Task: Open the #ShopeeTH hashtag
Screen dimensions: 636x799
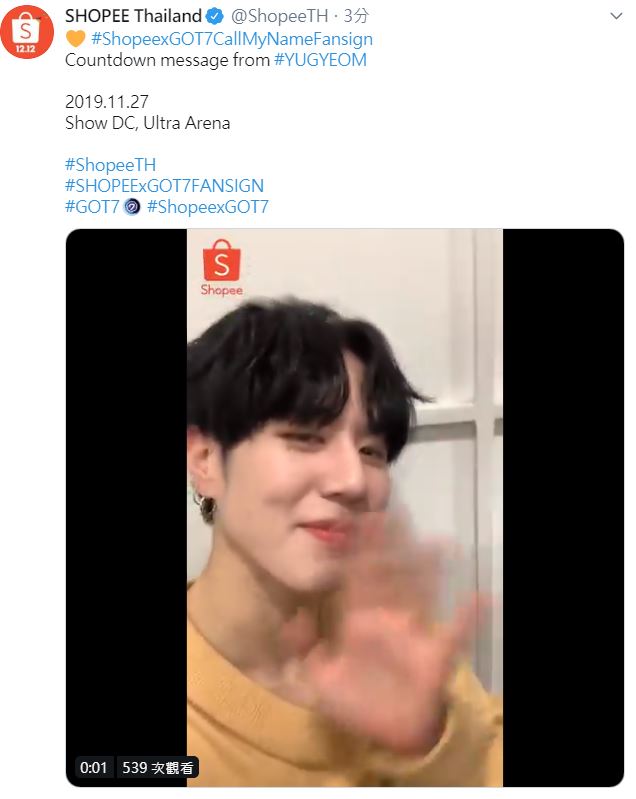Action: click(110, 165)
